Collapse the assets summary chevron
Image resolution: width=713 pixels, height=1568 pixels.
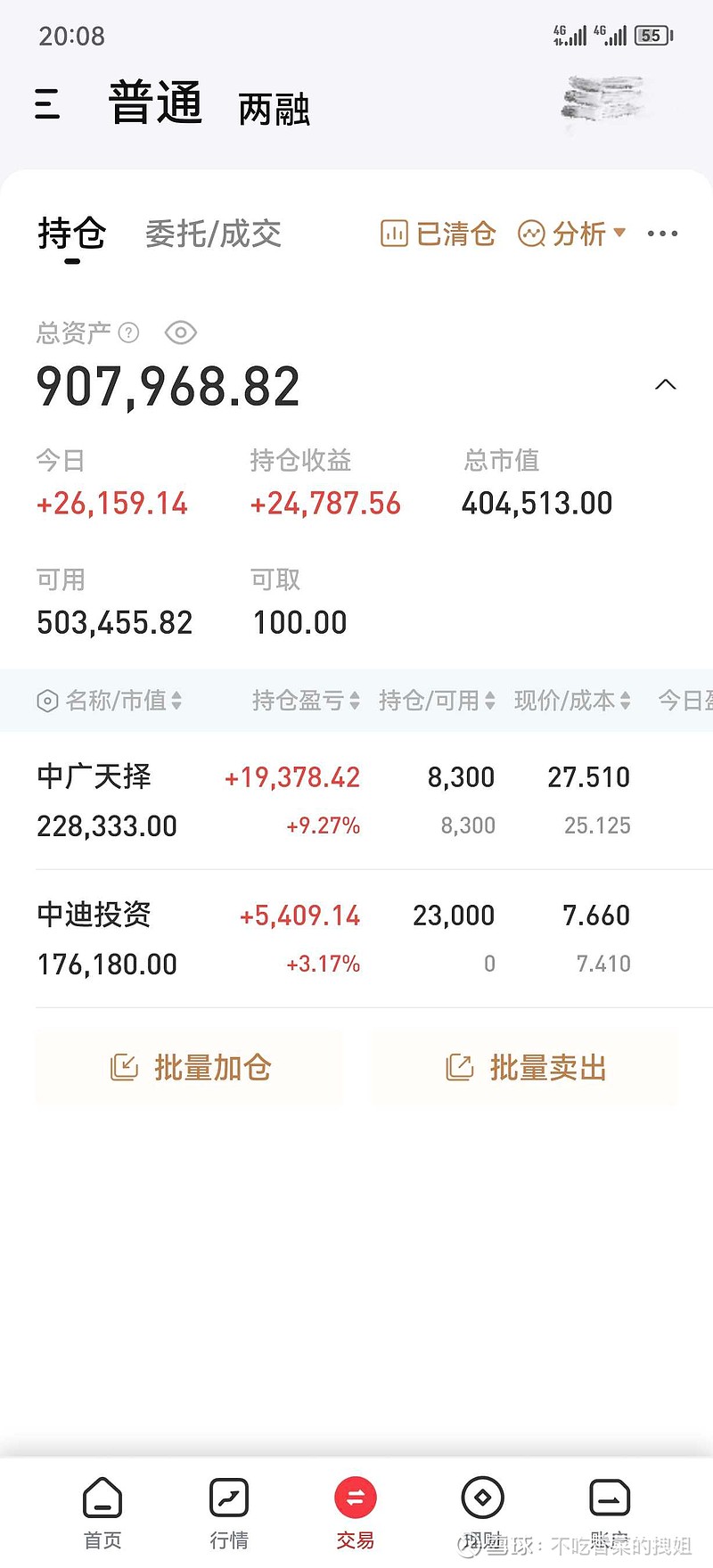point(666,385)
